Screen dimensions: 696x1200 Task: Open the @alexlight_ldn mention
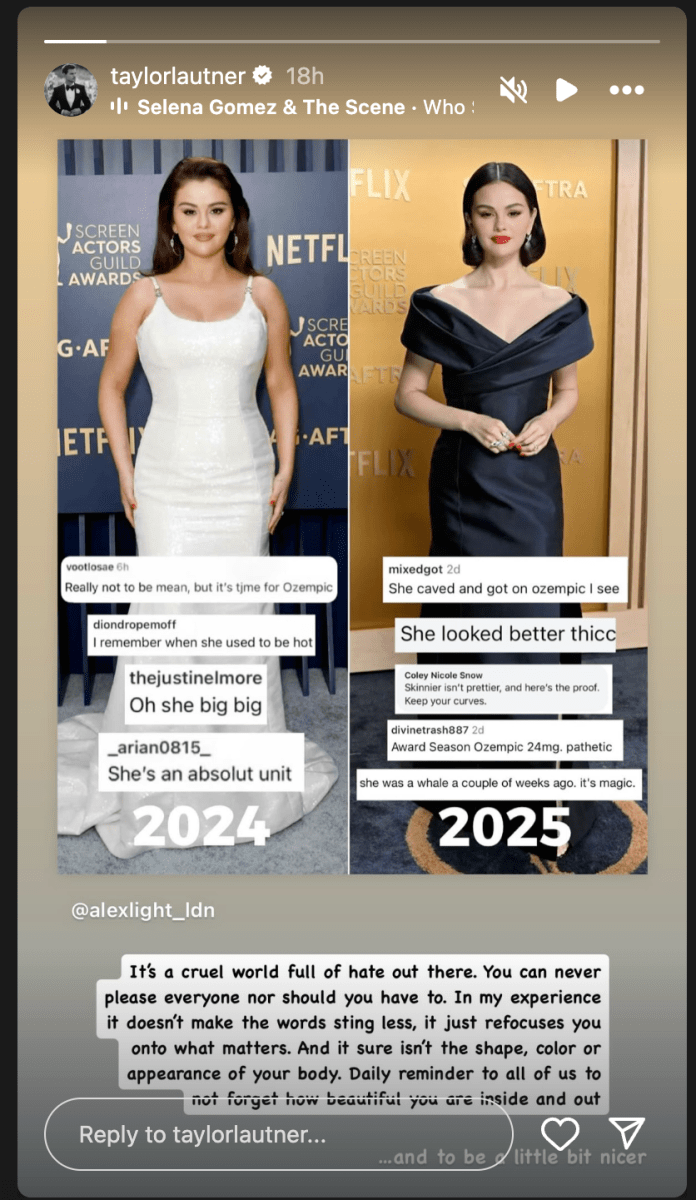click(x=143, y=911)
